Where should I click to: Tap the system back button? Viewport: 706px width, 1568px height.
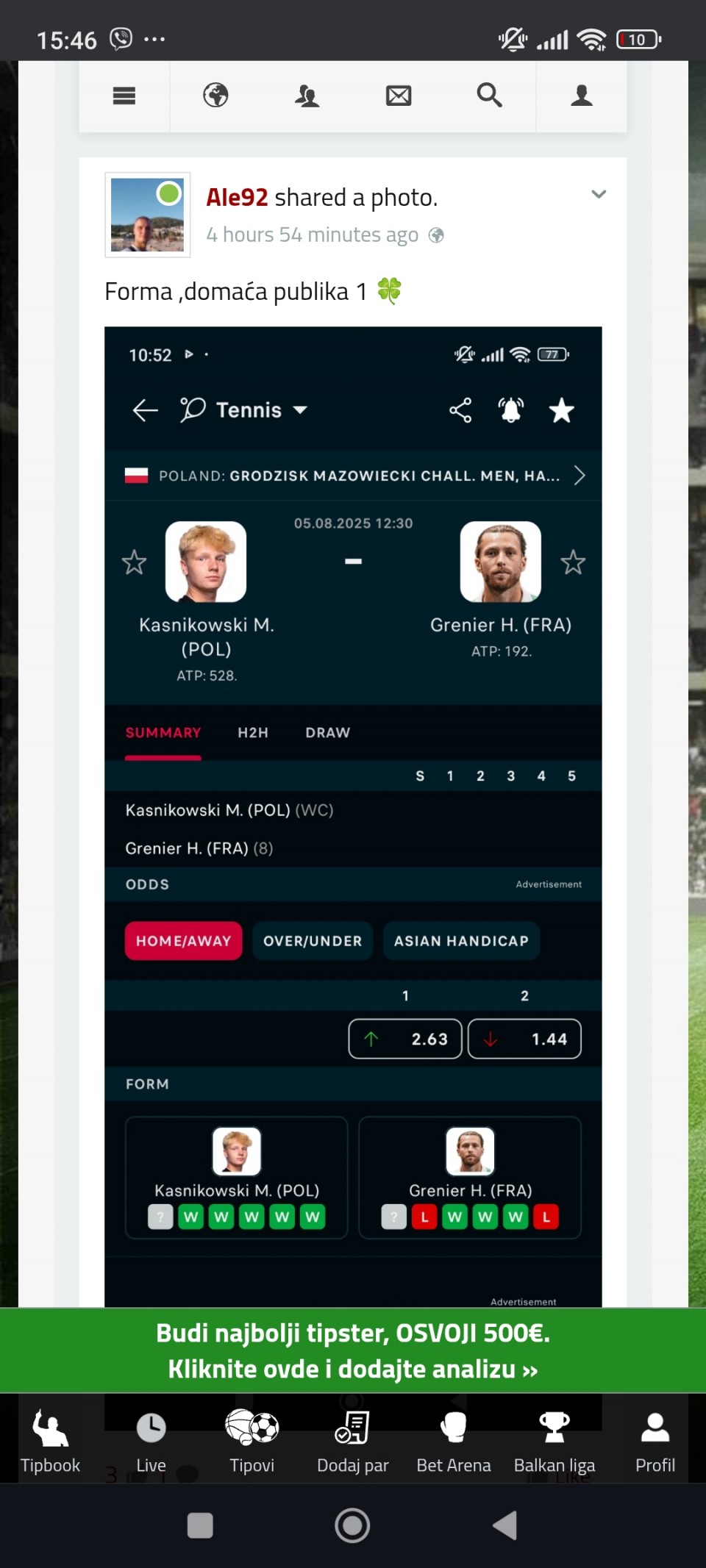coord(505,1525)
